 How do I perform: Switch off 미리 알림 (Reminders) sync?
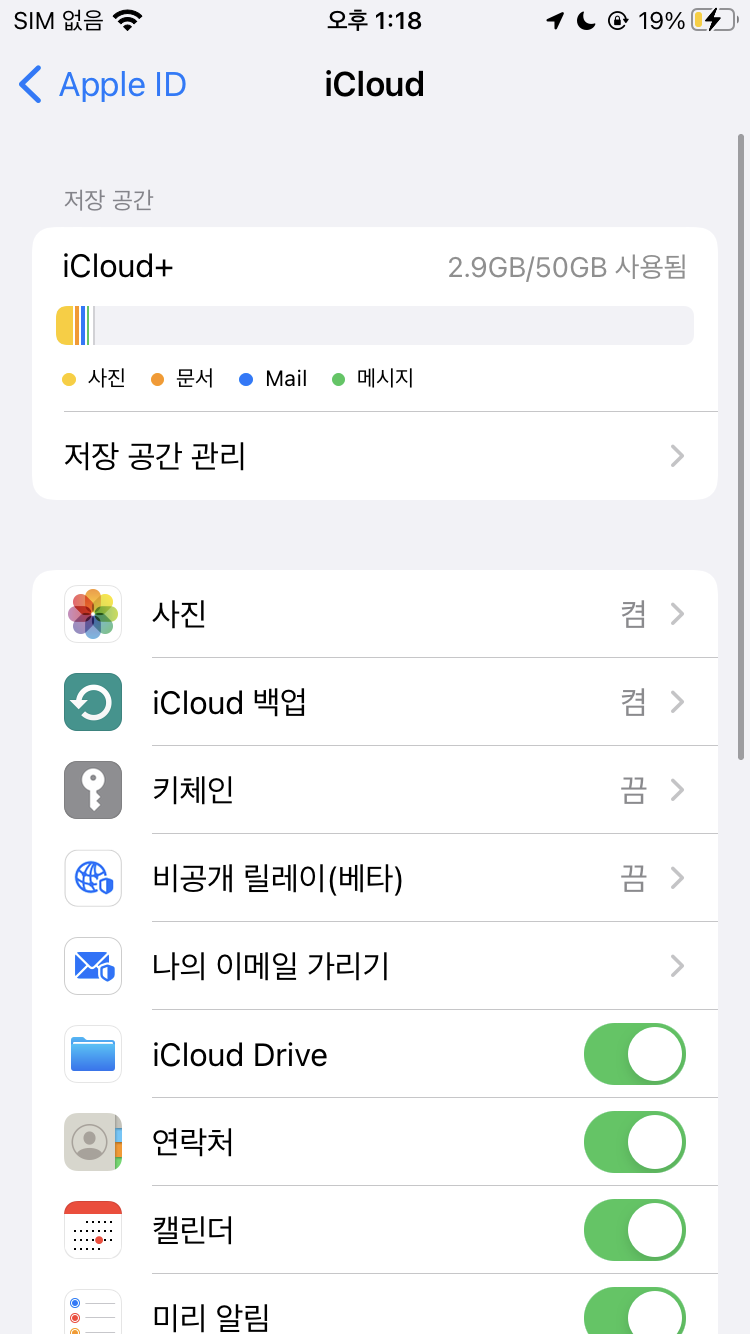coord(634,1312)
